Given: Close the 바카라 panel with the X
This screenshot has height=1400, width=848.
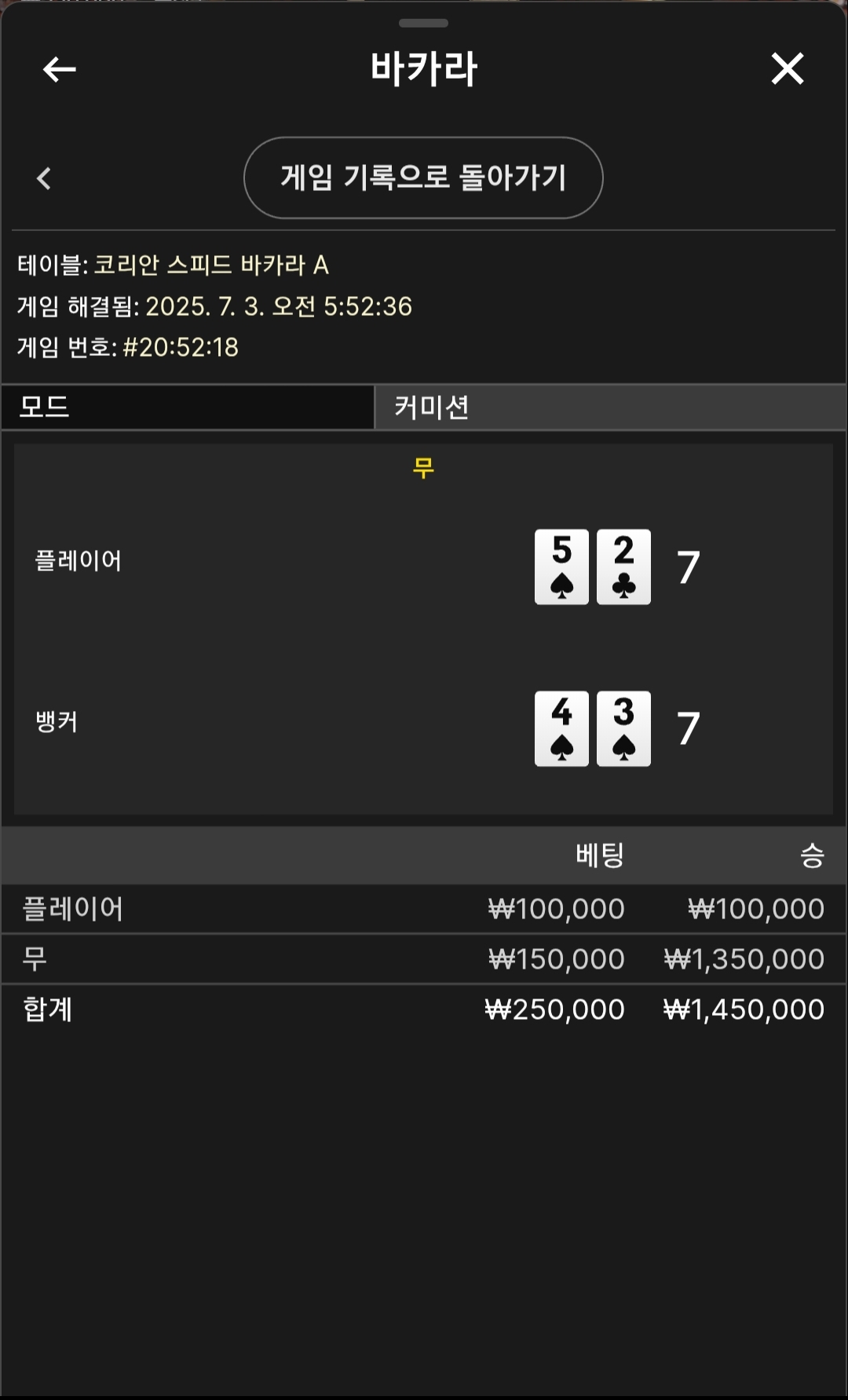Looking at the screenshot, I should (787, 69).
